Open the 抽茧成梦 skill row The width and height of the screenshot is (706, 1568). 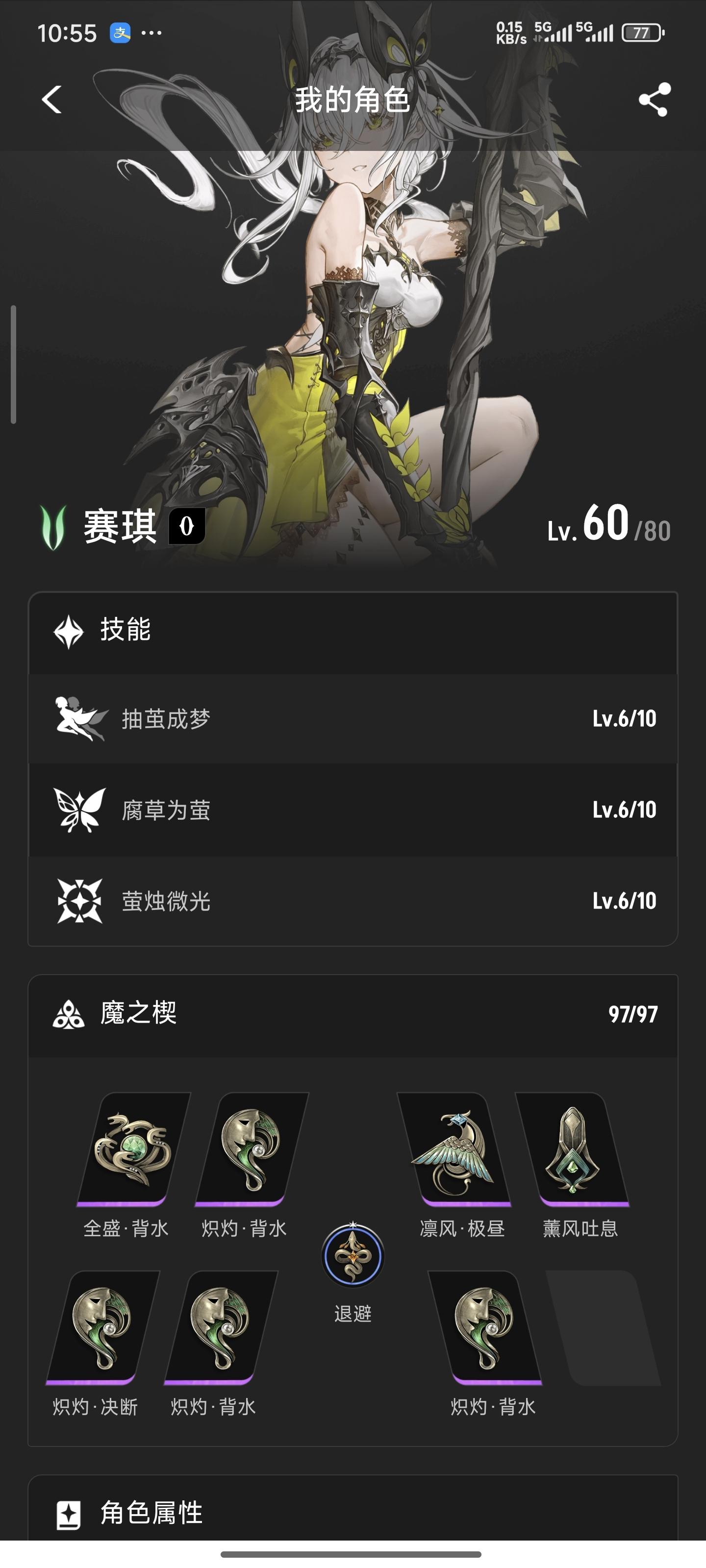[x=353, y=719]
